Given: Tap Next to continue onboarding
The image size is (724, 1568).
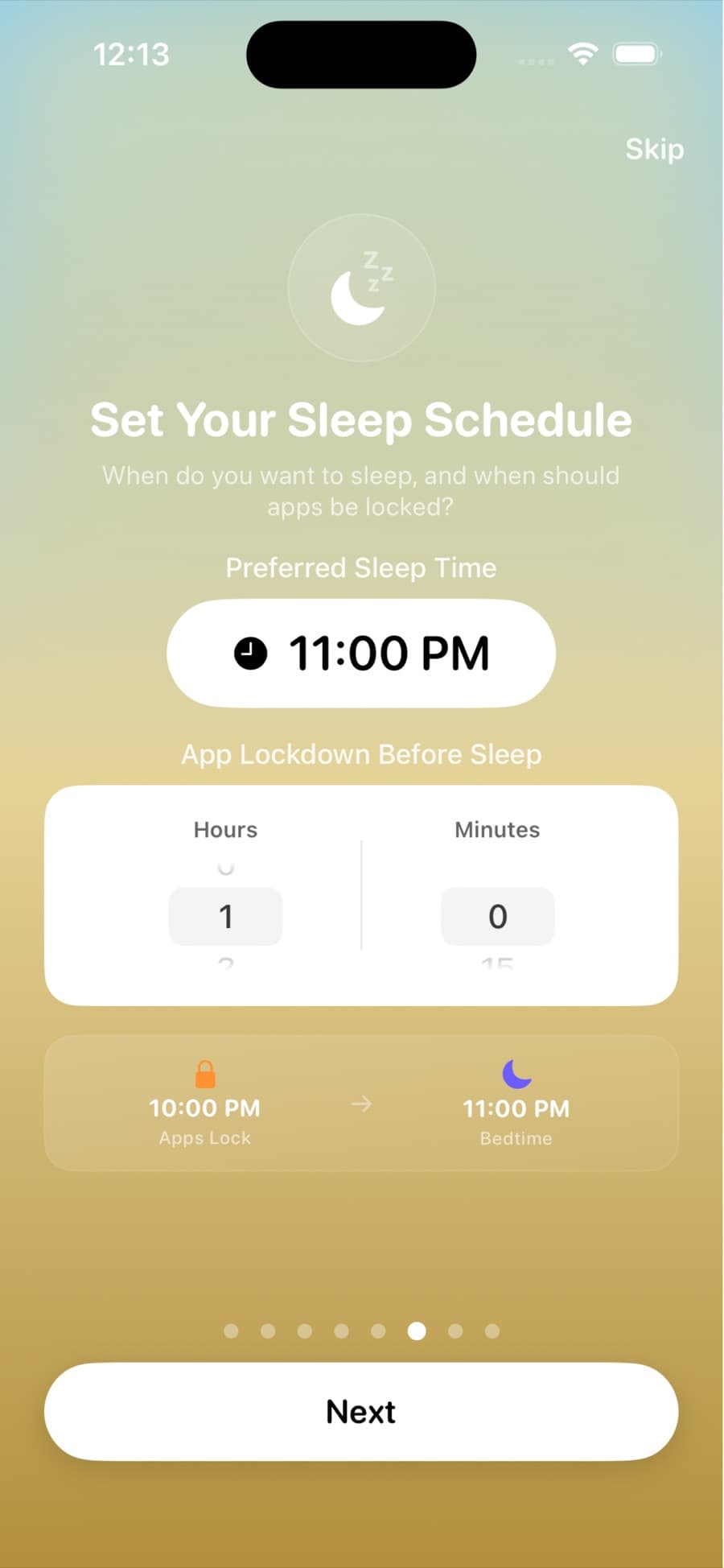Looking at the screenshot, I should pos(361,1411).
